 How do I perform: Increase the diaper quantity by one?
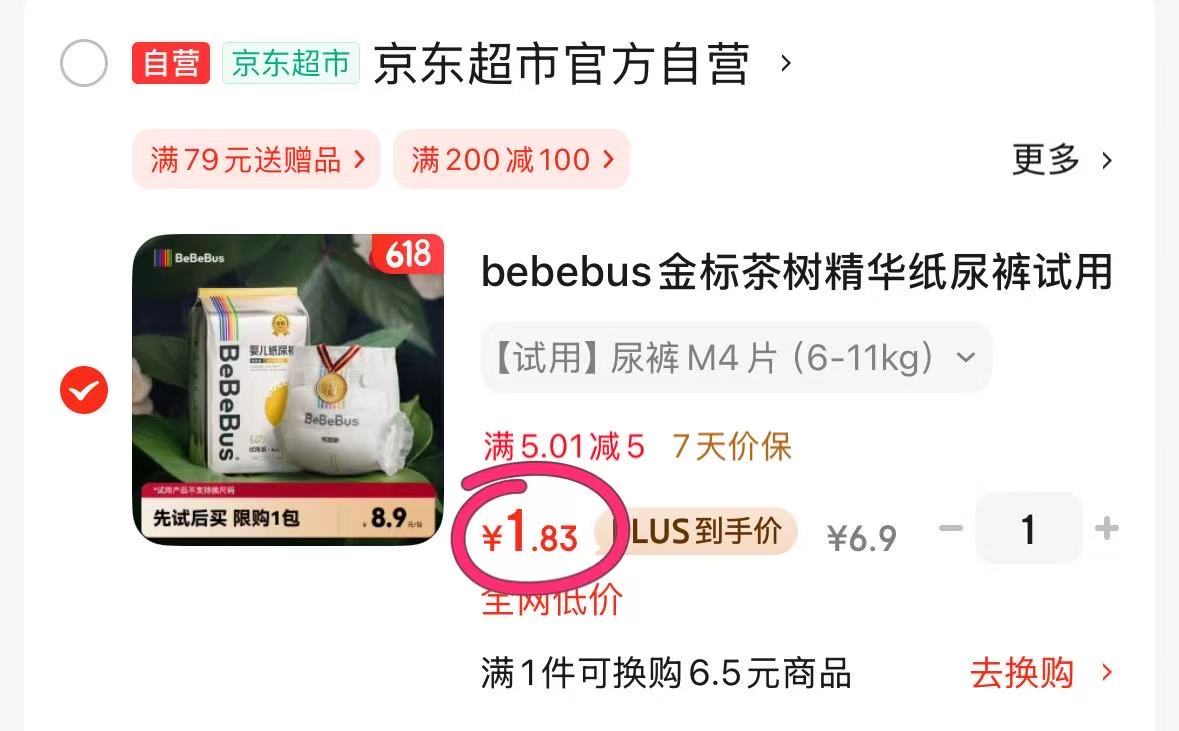pyautogui.click(x=1106, y=528)
